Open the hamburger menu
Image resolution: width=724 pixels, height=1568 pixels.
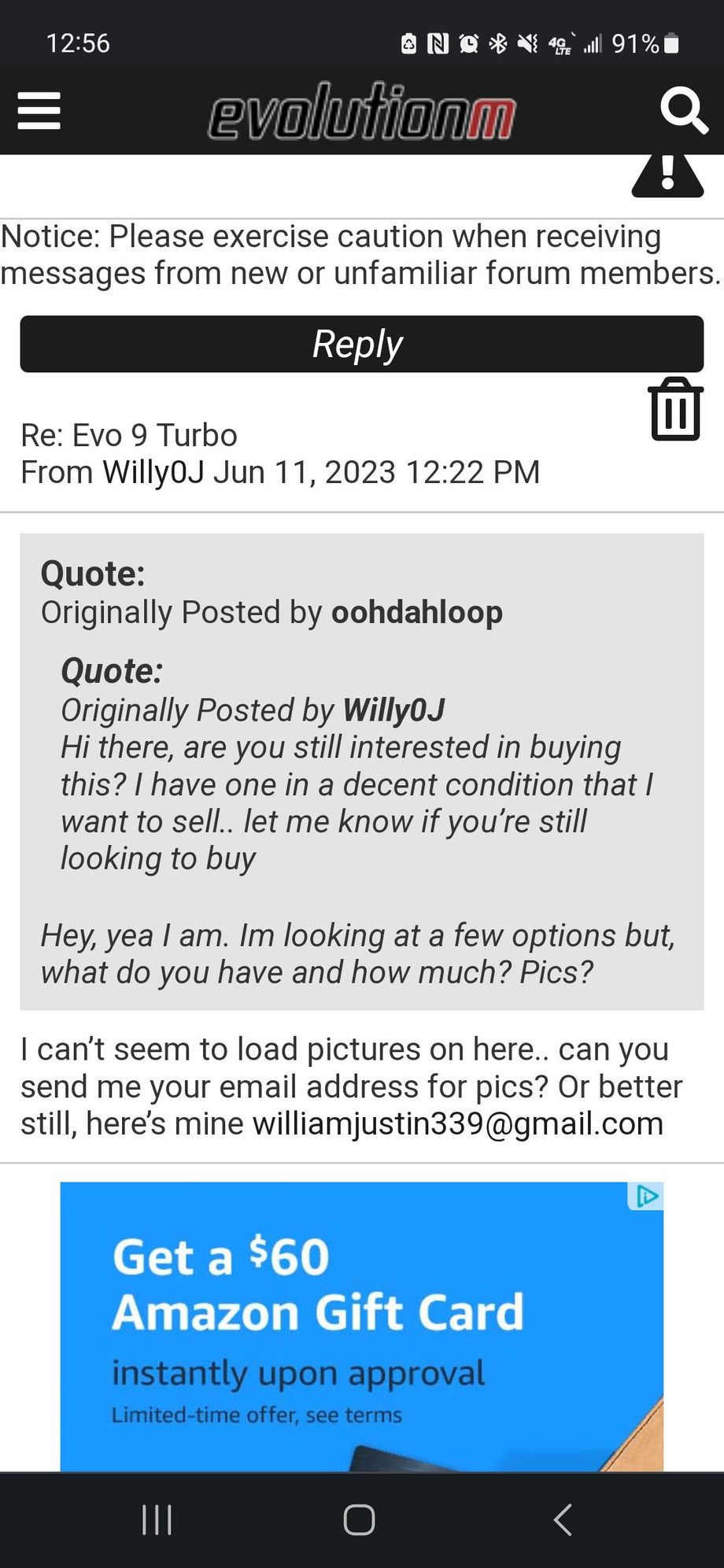39,110
